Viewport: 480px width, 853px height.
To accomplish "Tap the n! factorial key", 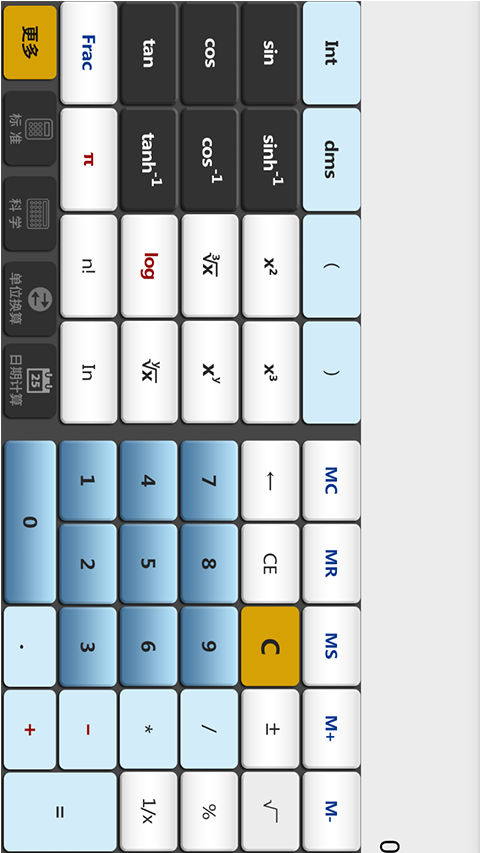I will click(x=89, y=266).
